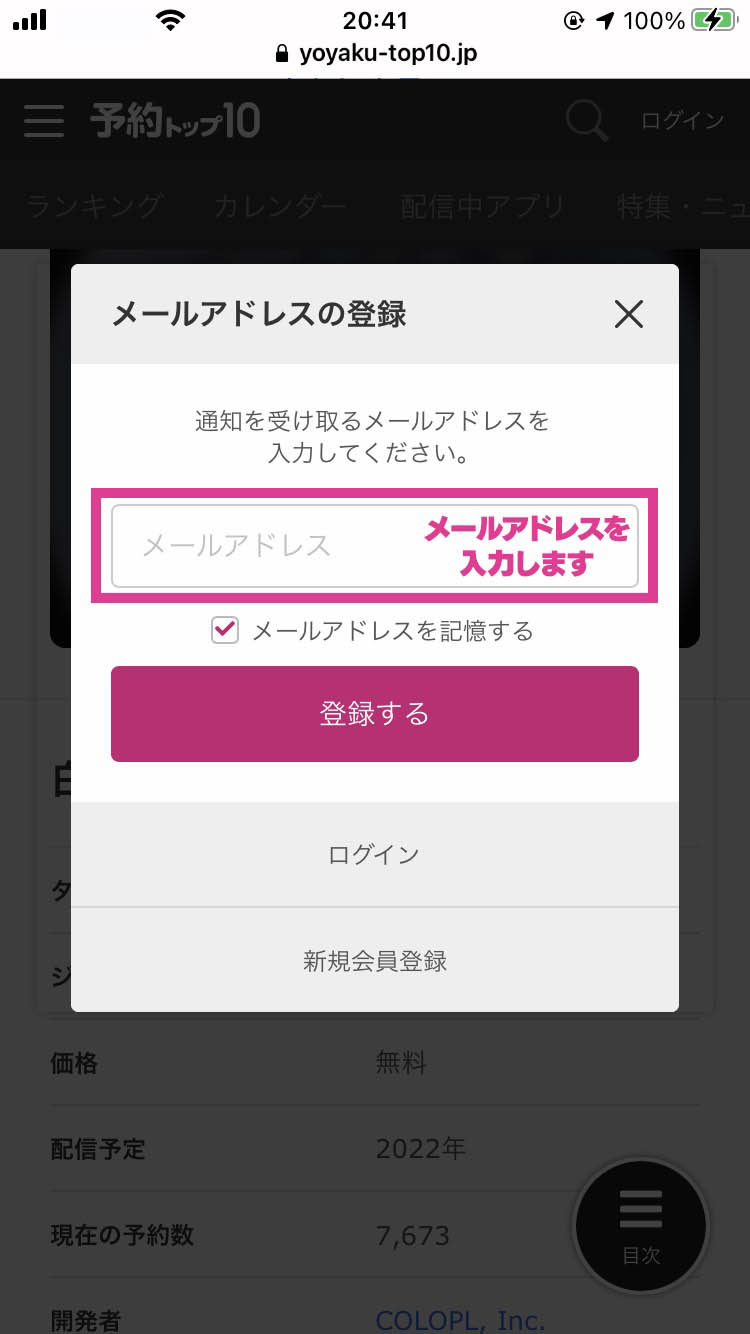Choose ログイン in the dialog

[x=374, y=855]
